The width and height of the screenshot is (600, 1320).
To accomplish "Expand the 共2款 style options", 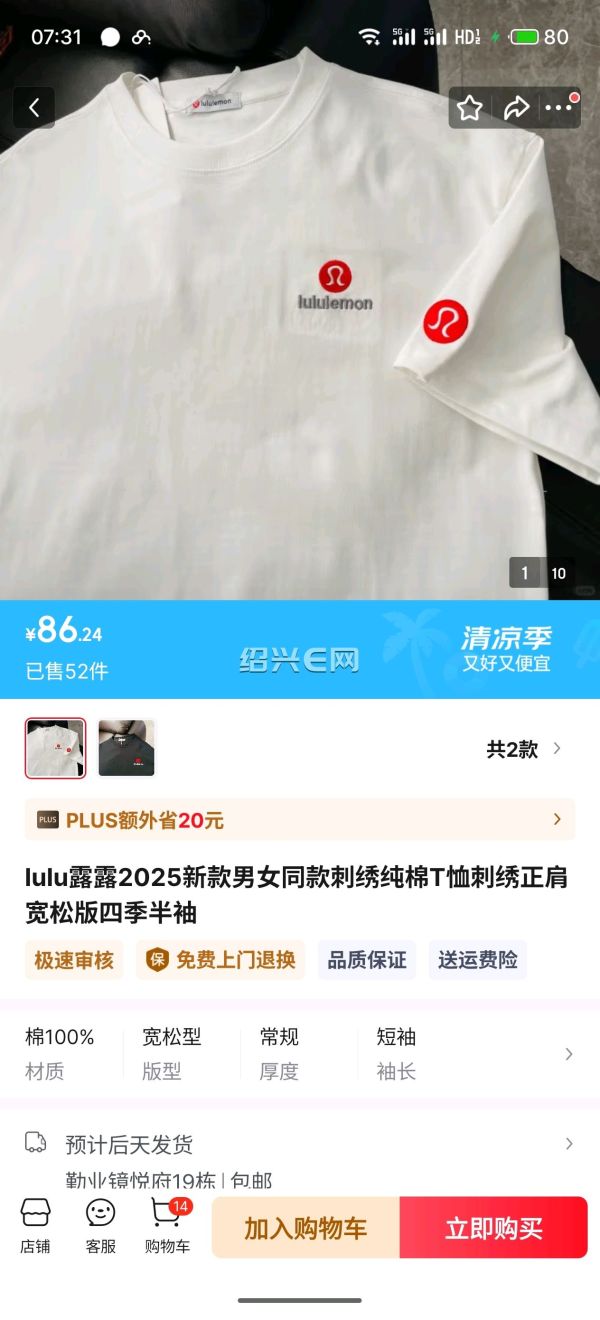I will coord(524,749).
